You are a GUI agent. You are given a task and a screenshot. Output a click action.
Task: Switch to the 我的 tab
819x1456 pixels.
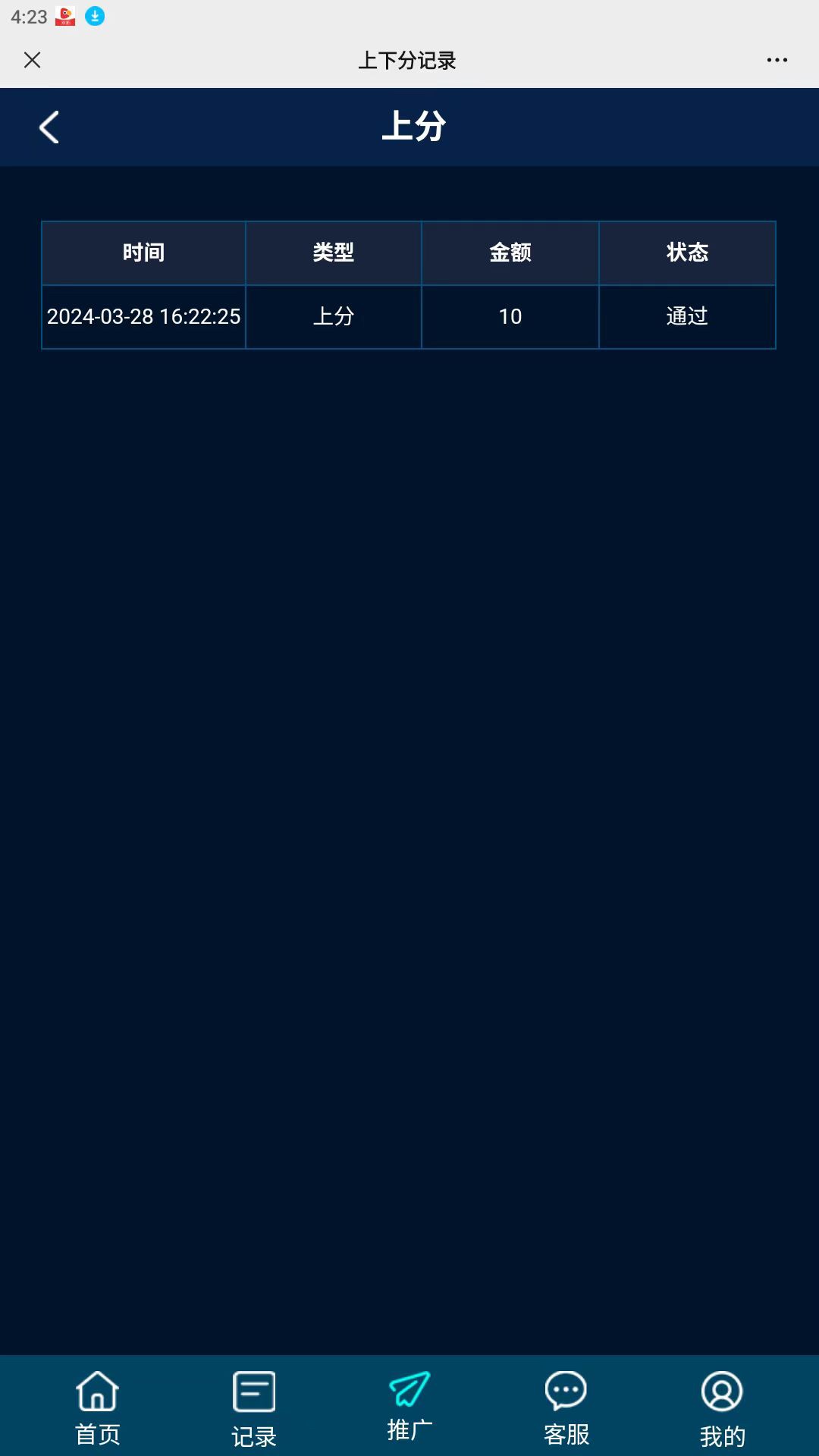point(722,1408)
